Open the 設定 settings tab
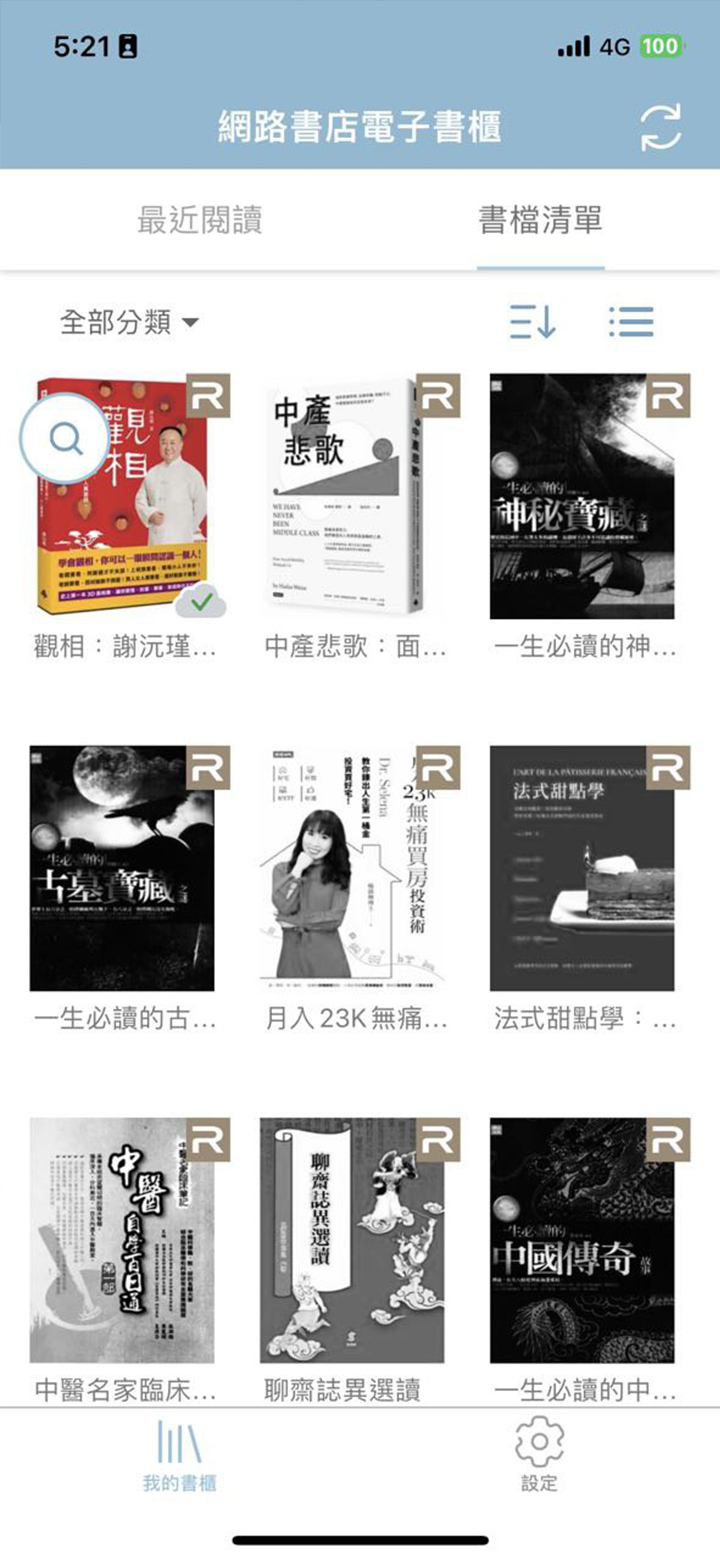Screen dimensions: 720x1559 coord(539,1455)
